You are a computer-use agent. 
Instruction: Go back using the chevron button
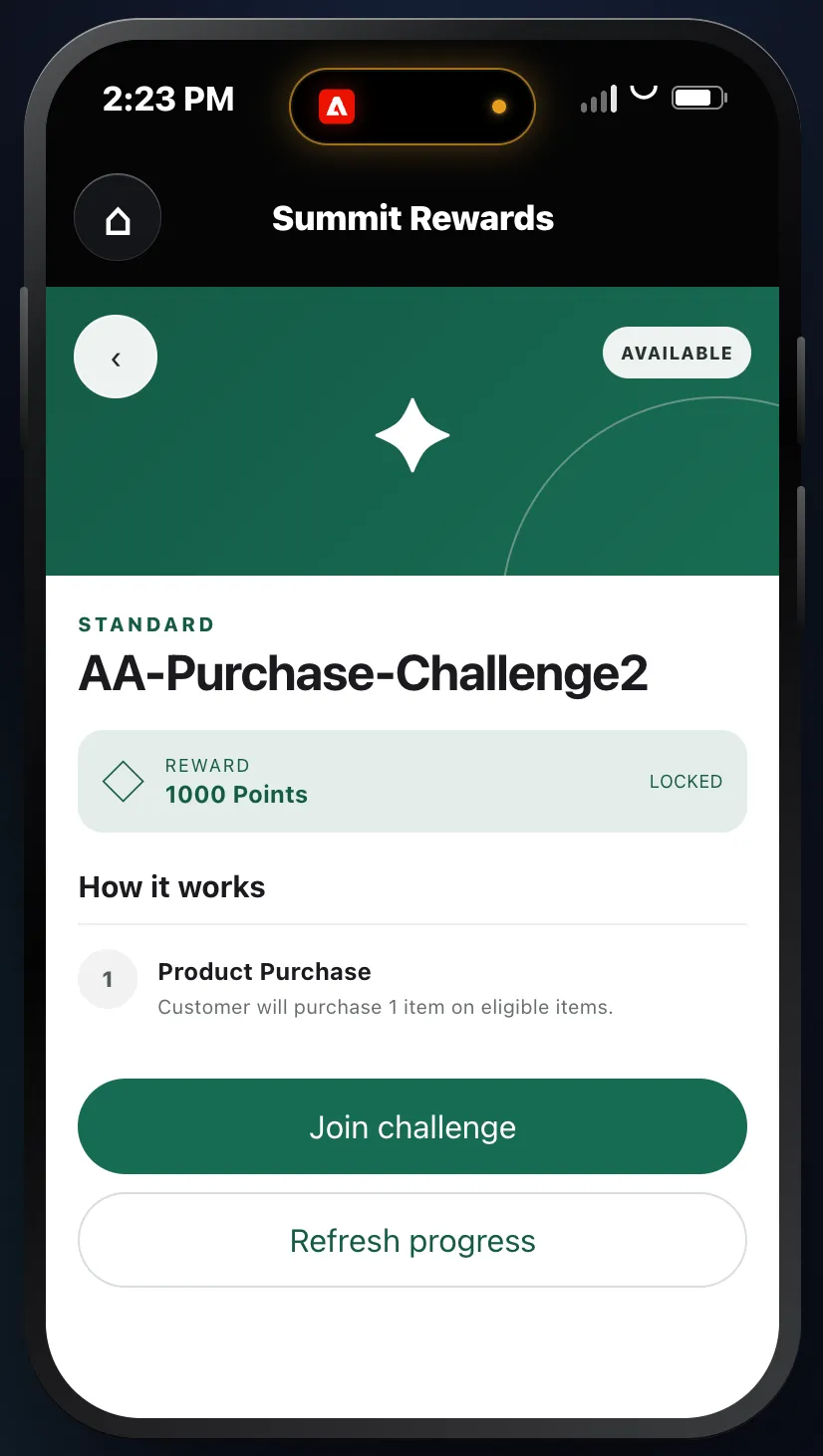click(116, 357)
